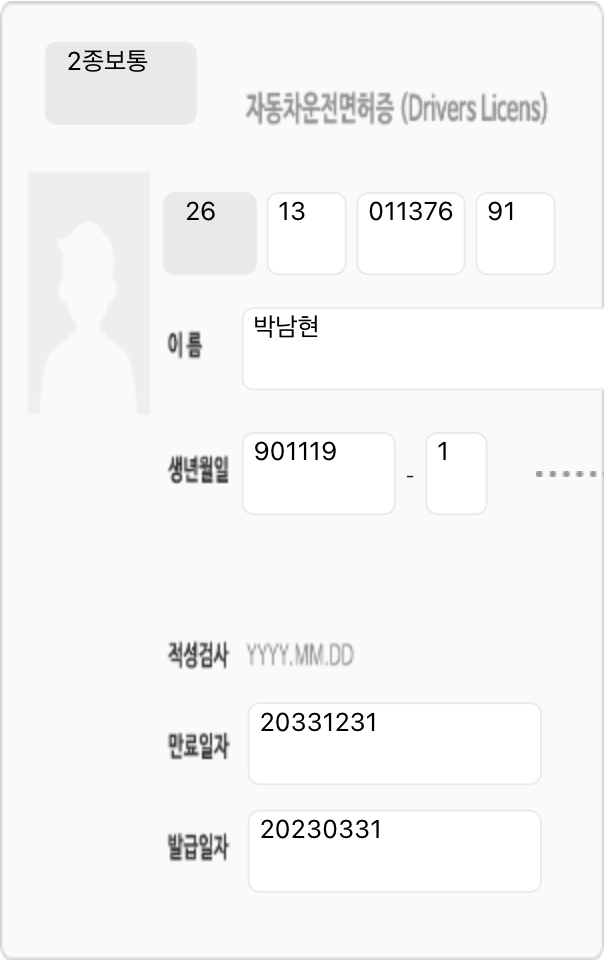Image resolution: width=604 pixels, height=960 pixels.
Task: Focus the 이름 name field with 박남현
Action: (422, 348)
